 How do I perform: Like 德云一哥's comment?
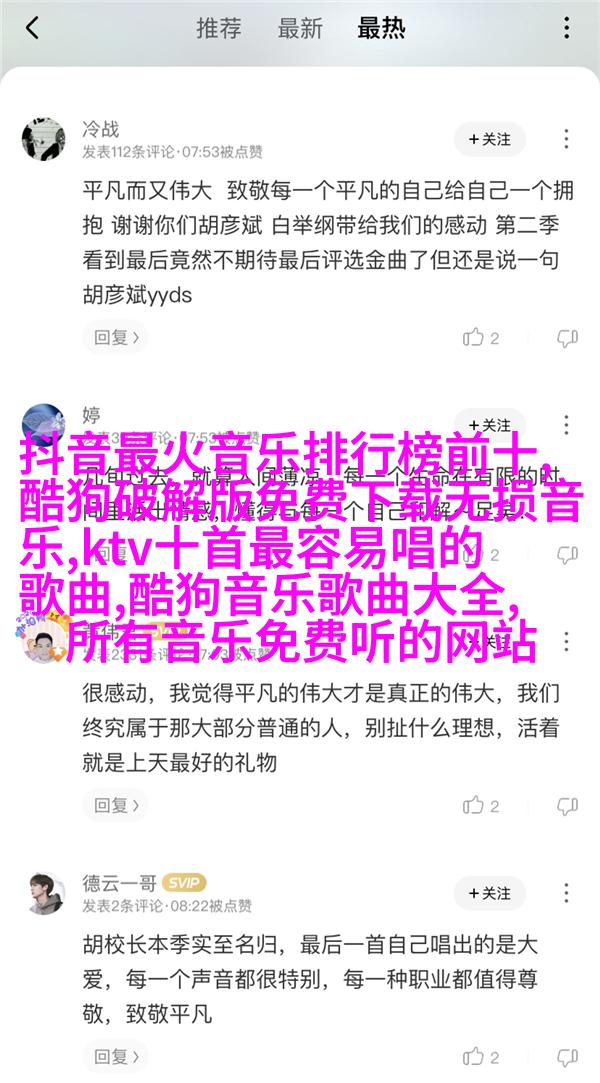(480, 1056)
